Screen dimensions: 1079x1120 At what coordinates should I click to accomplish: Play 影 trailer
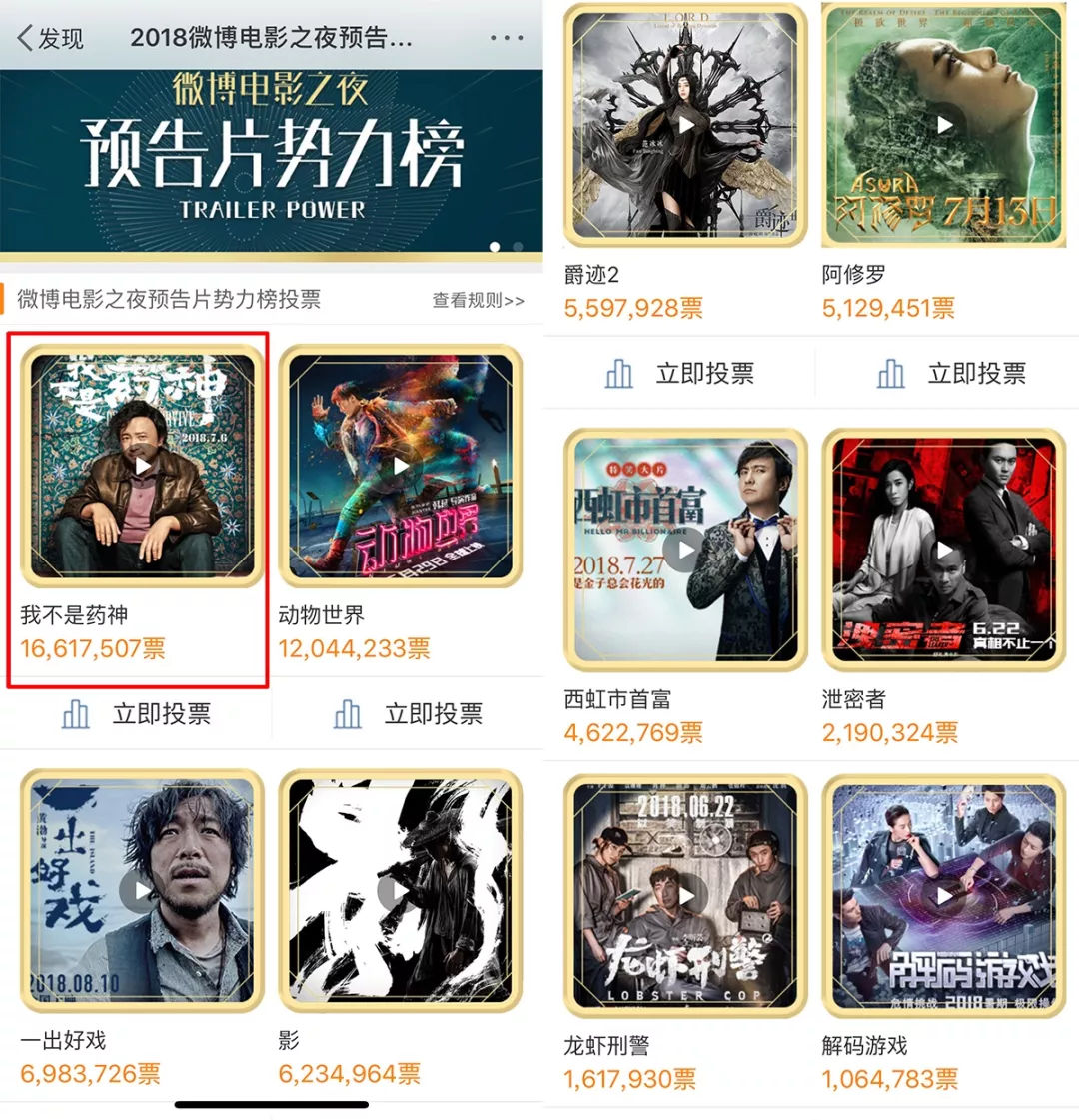click(x=400, y=891)
